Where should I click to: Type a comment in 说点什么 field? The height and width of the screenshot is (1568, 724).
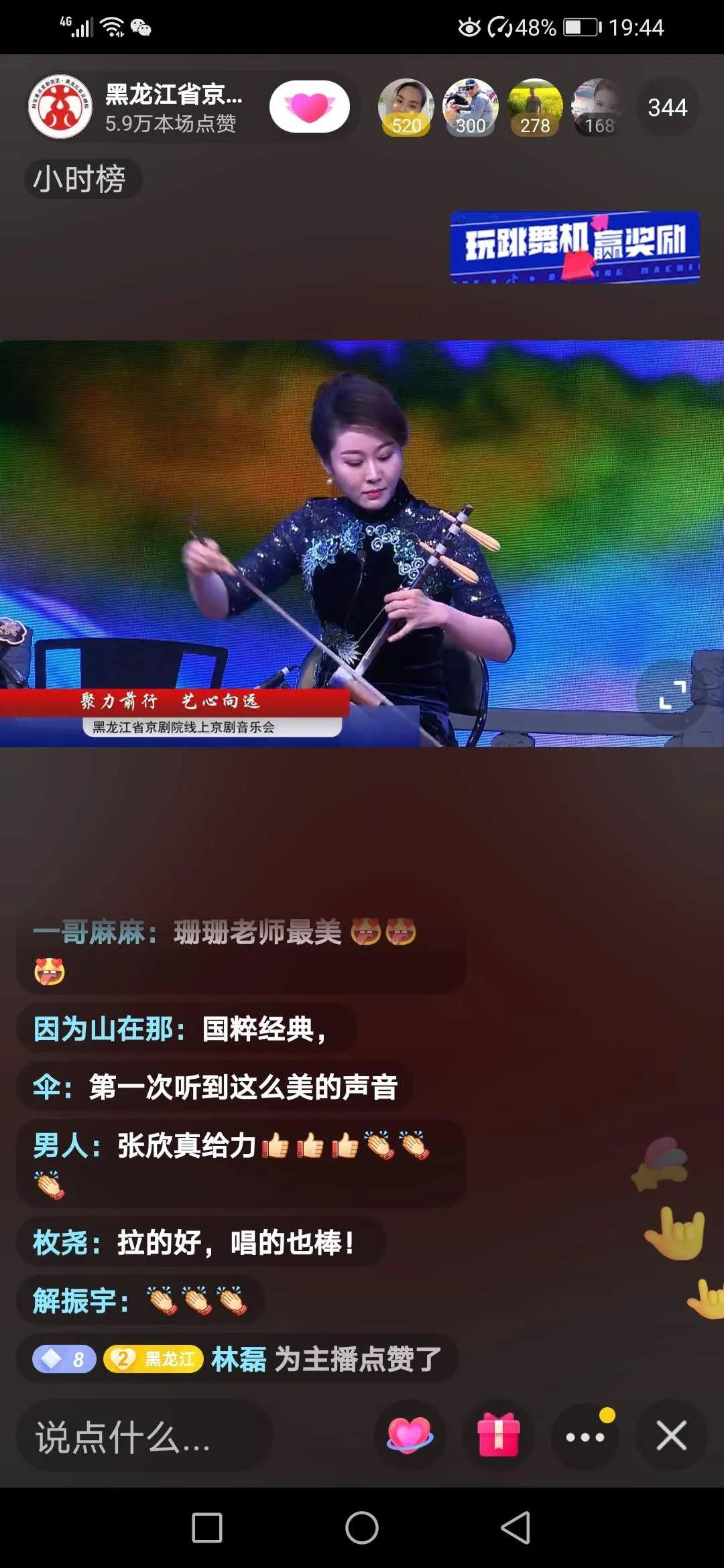pyautogui.click(x=144, y=1437)
